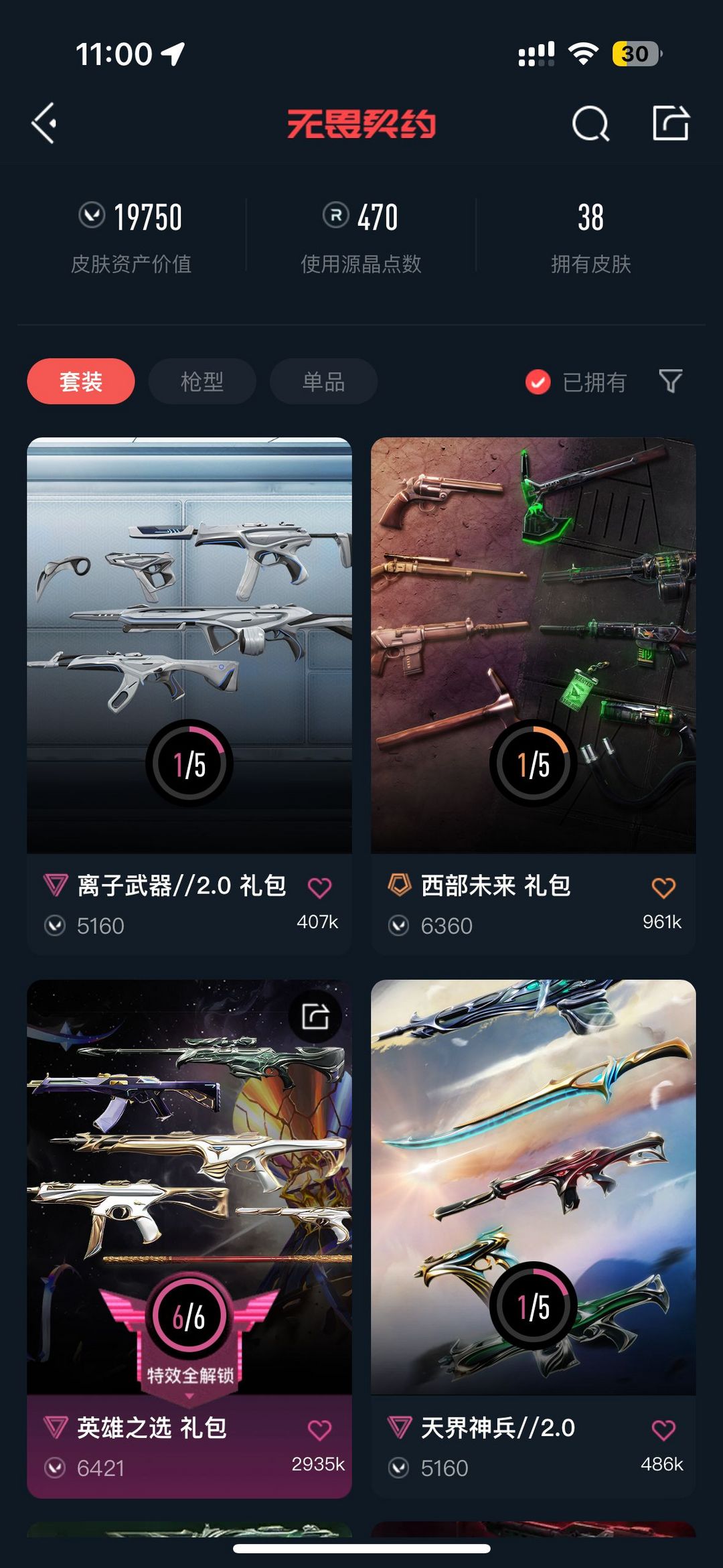This screenshot has height=1568, width=723.
Task: Open the 英雄之选 礼包 card
Action: pyautogui.click(x=189, y=1238)
